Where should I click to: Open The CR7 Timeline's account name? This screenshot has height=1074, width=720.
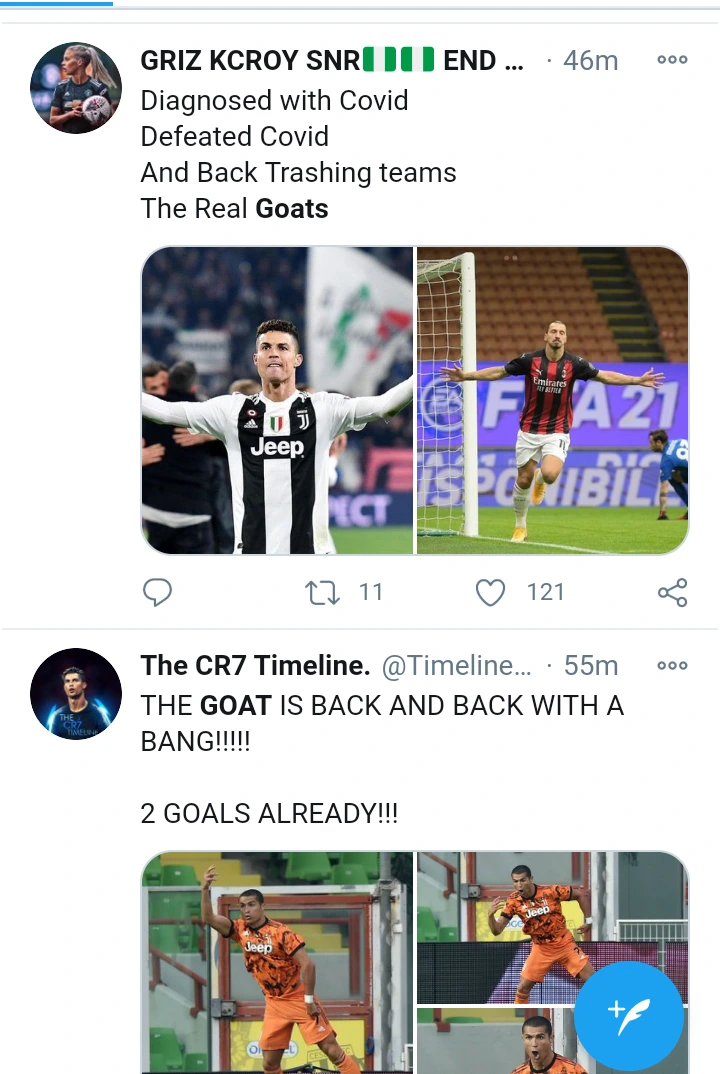(255, 666)
